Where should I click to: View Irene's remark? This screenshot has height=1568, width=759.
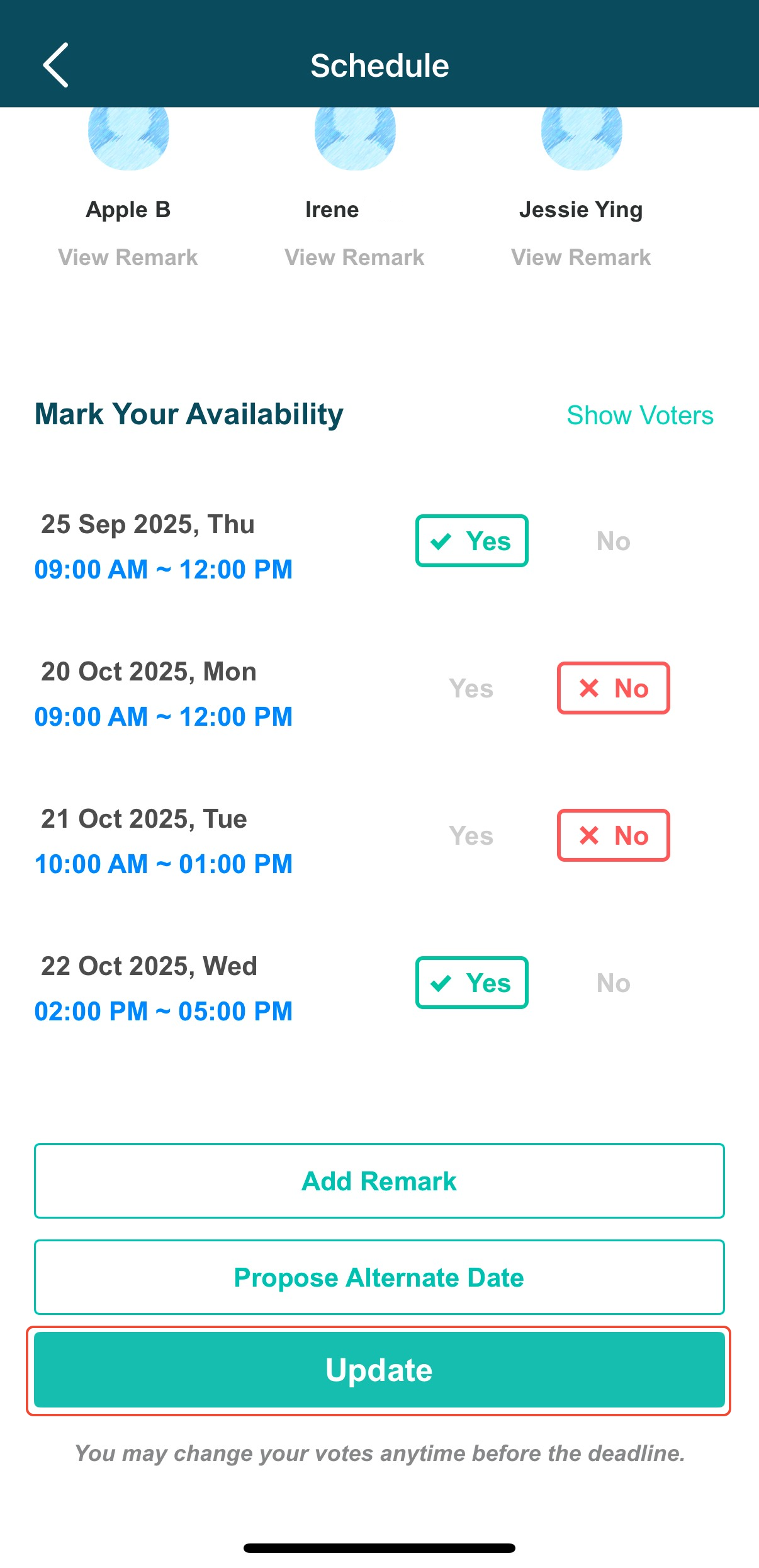[x=354, y=257]
